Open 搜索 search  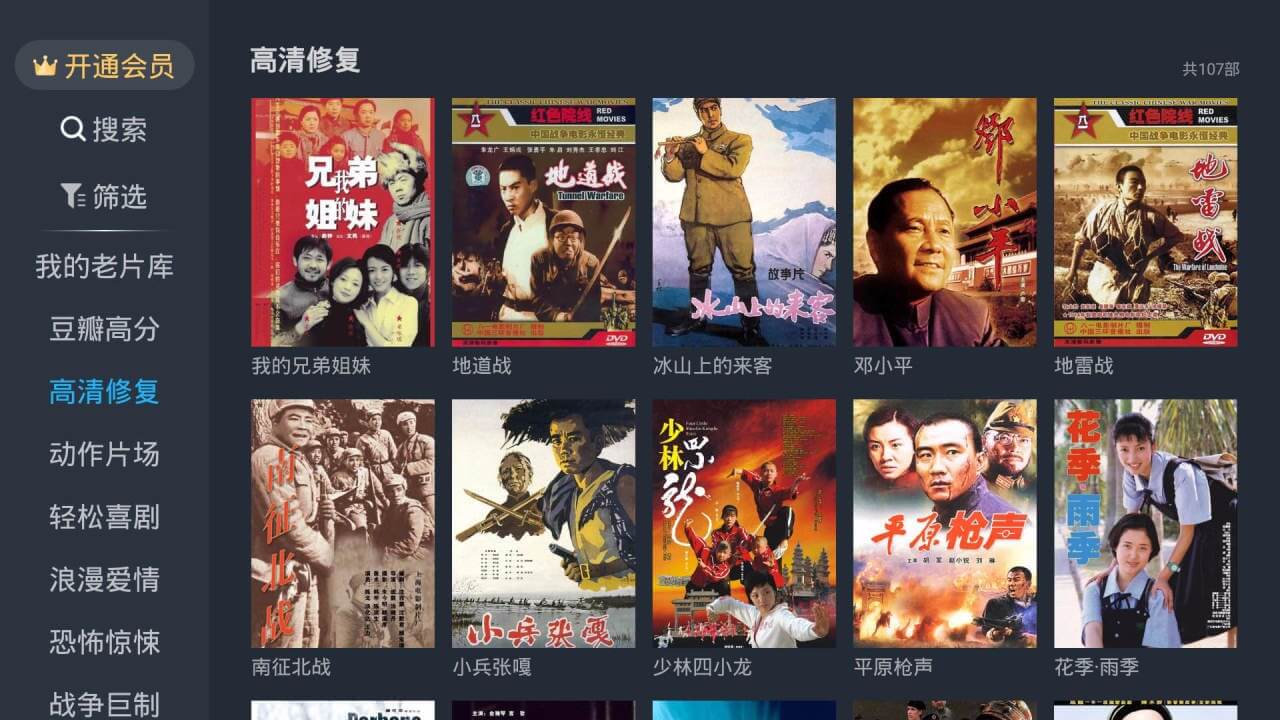[104, 129]
